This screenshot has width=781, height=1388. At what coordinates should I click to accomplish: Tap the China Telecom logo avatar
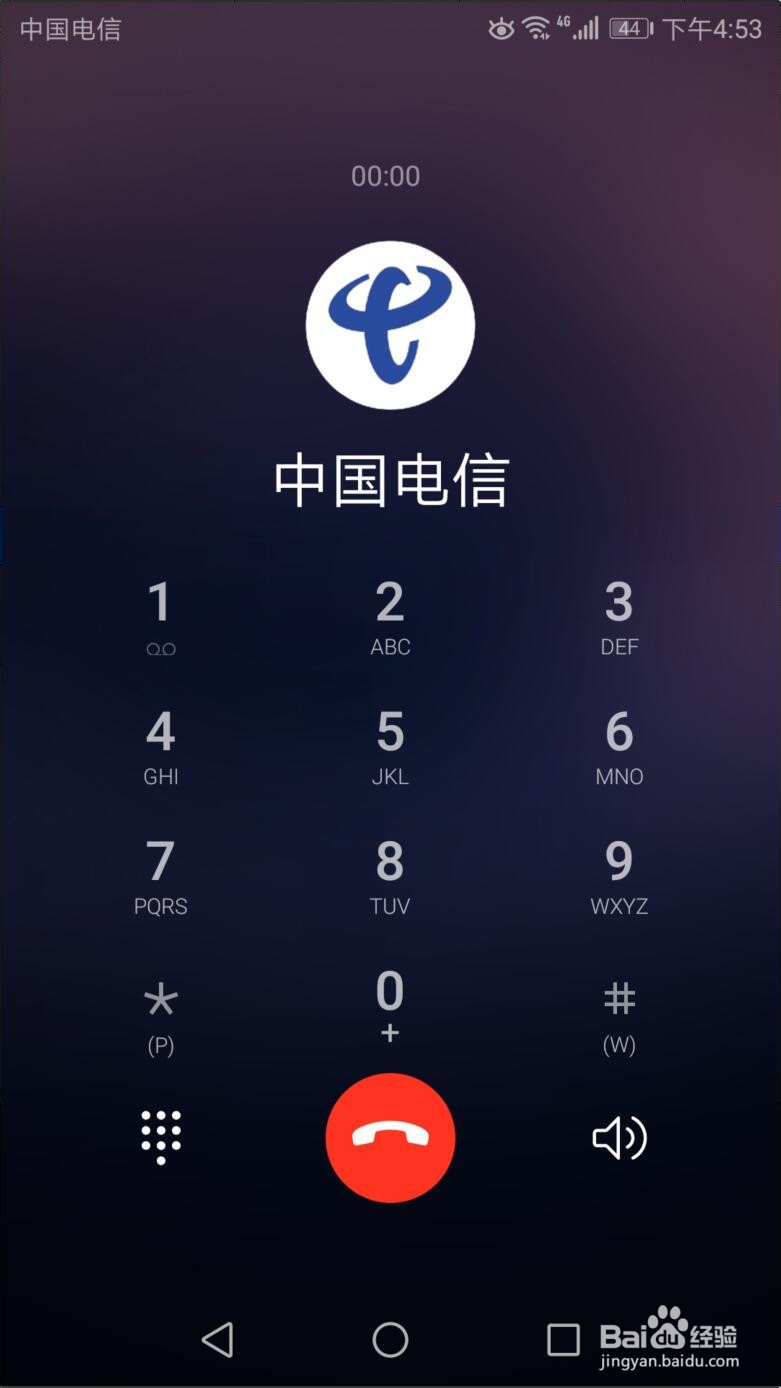(x=390, y=324)
